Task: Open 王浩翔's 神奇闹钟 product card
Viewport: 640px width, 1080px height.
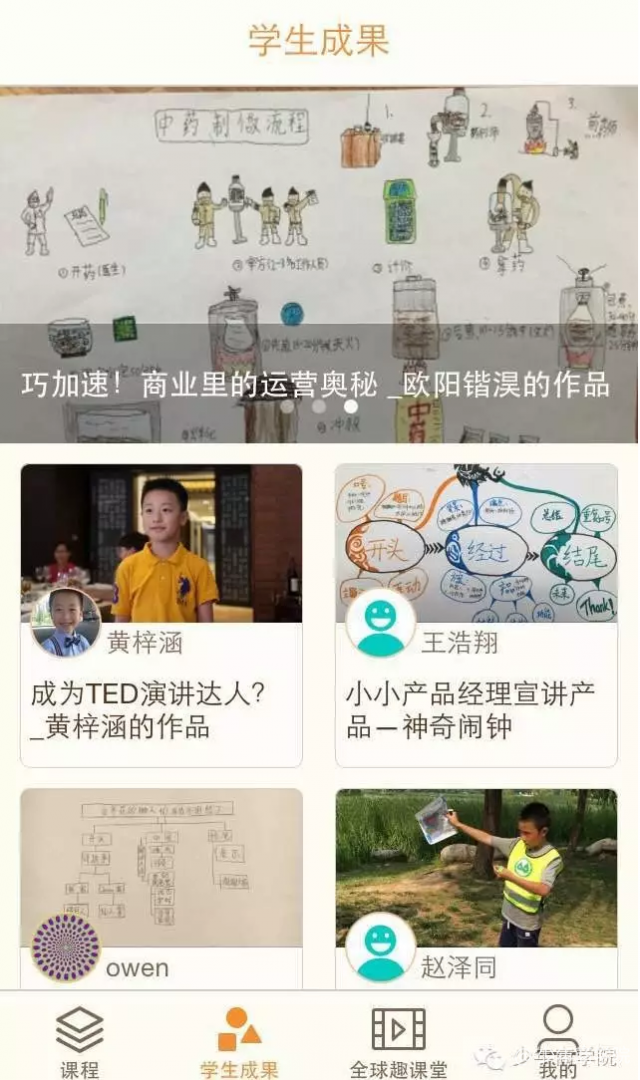Action: tap(476, 614)
